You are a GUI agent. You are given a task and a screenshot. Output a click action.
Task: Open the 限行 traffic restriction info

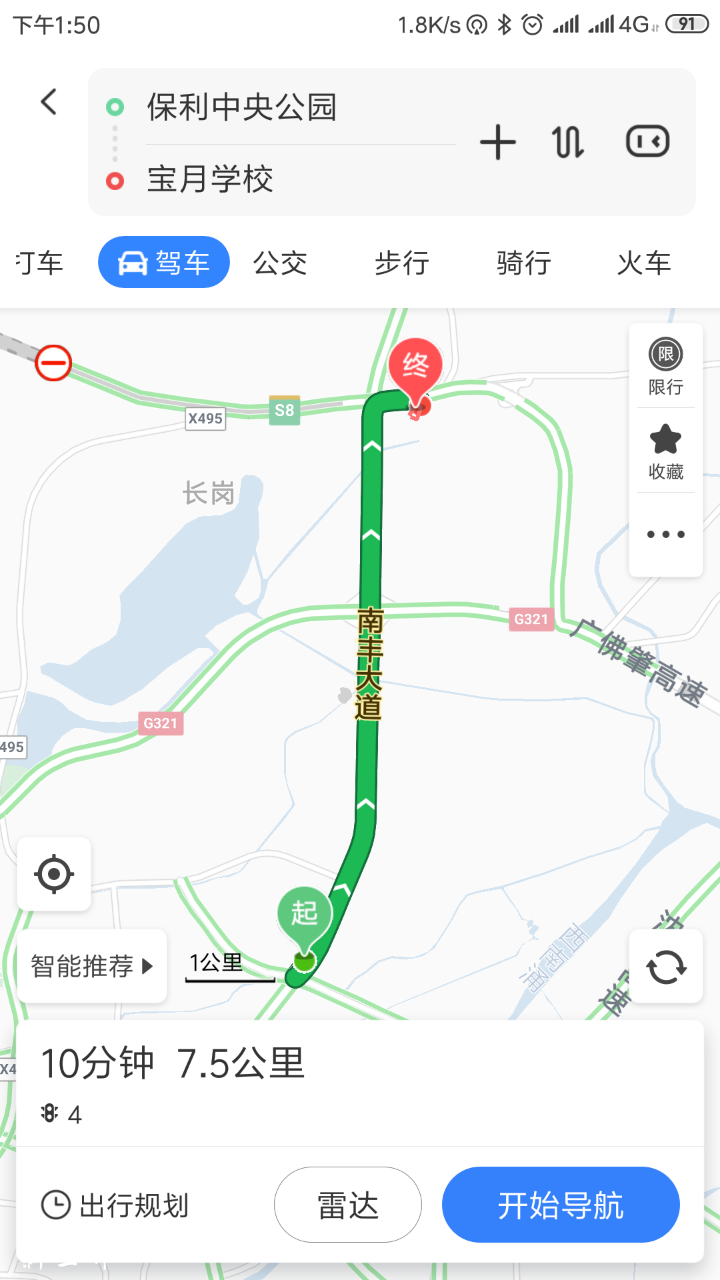(x=665, y=367)
